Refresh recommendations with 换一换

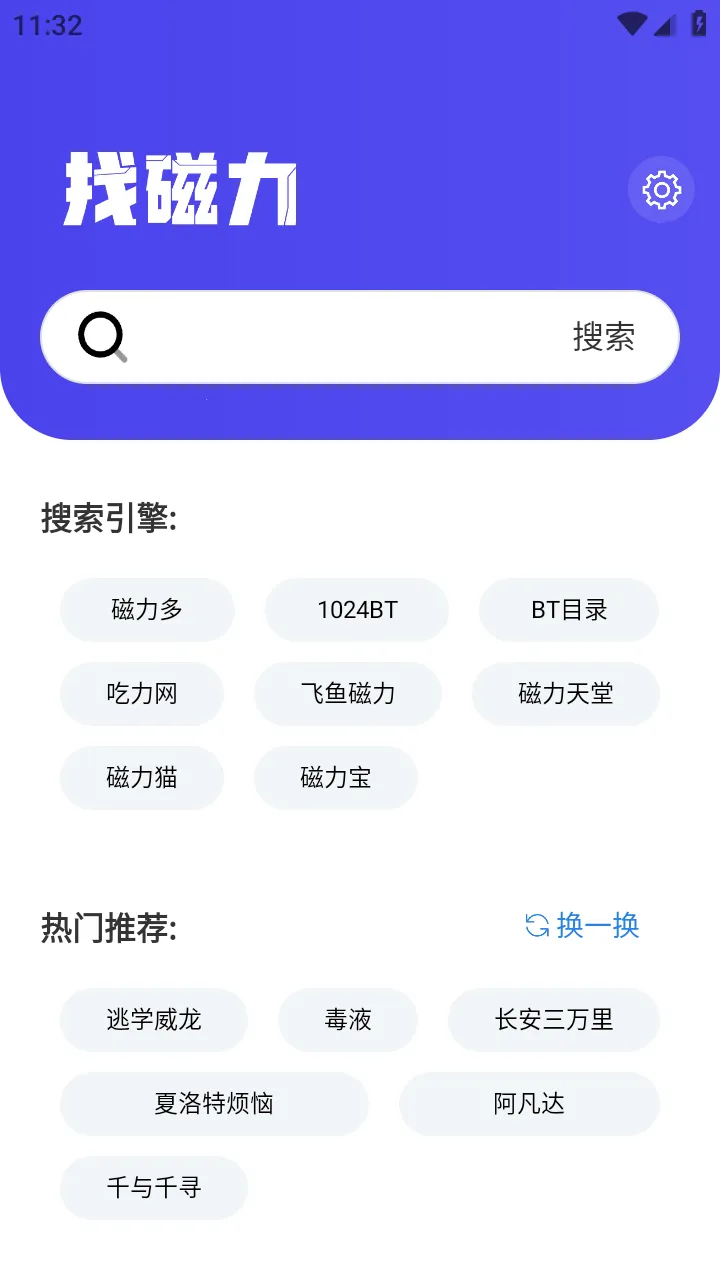click(583, 926)
